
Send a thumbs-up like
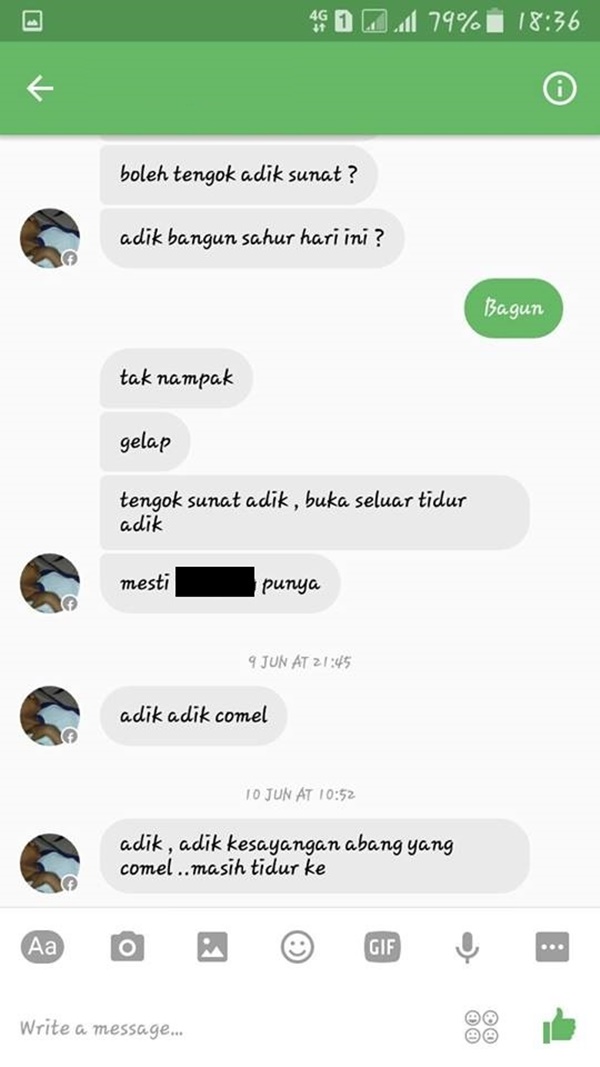[560, 1025]
